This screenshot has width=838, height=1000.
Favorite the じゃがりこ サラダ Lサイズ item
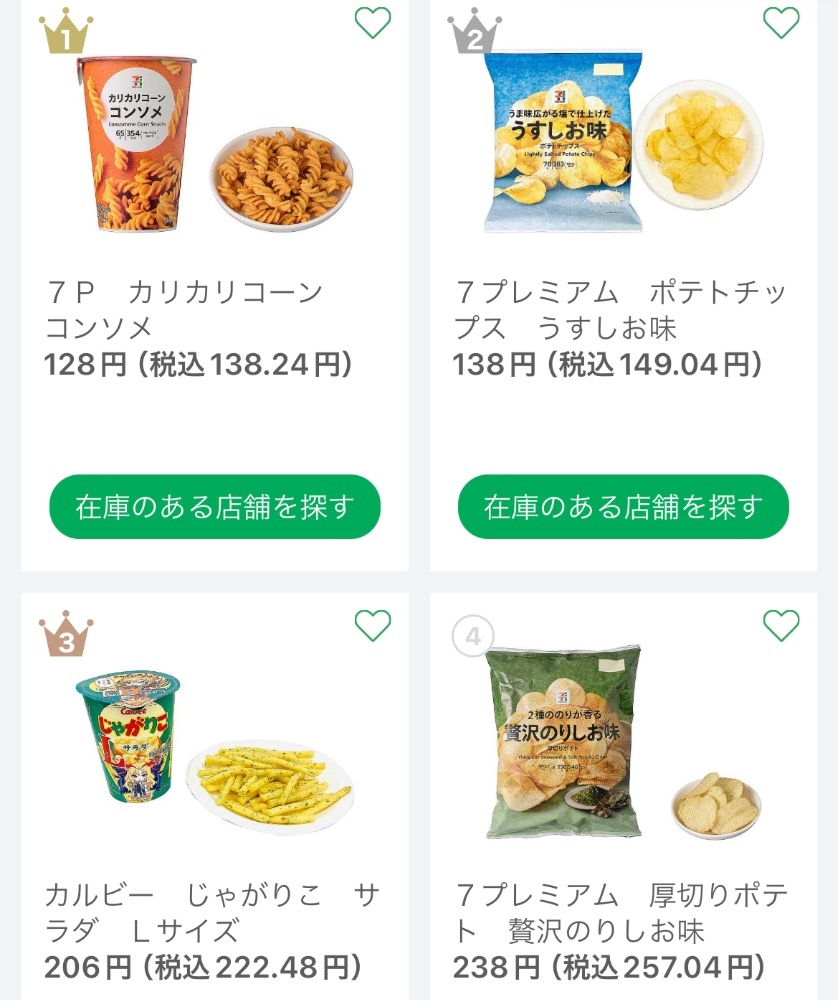click(373, 626)
